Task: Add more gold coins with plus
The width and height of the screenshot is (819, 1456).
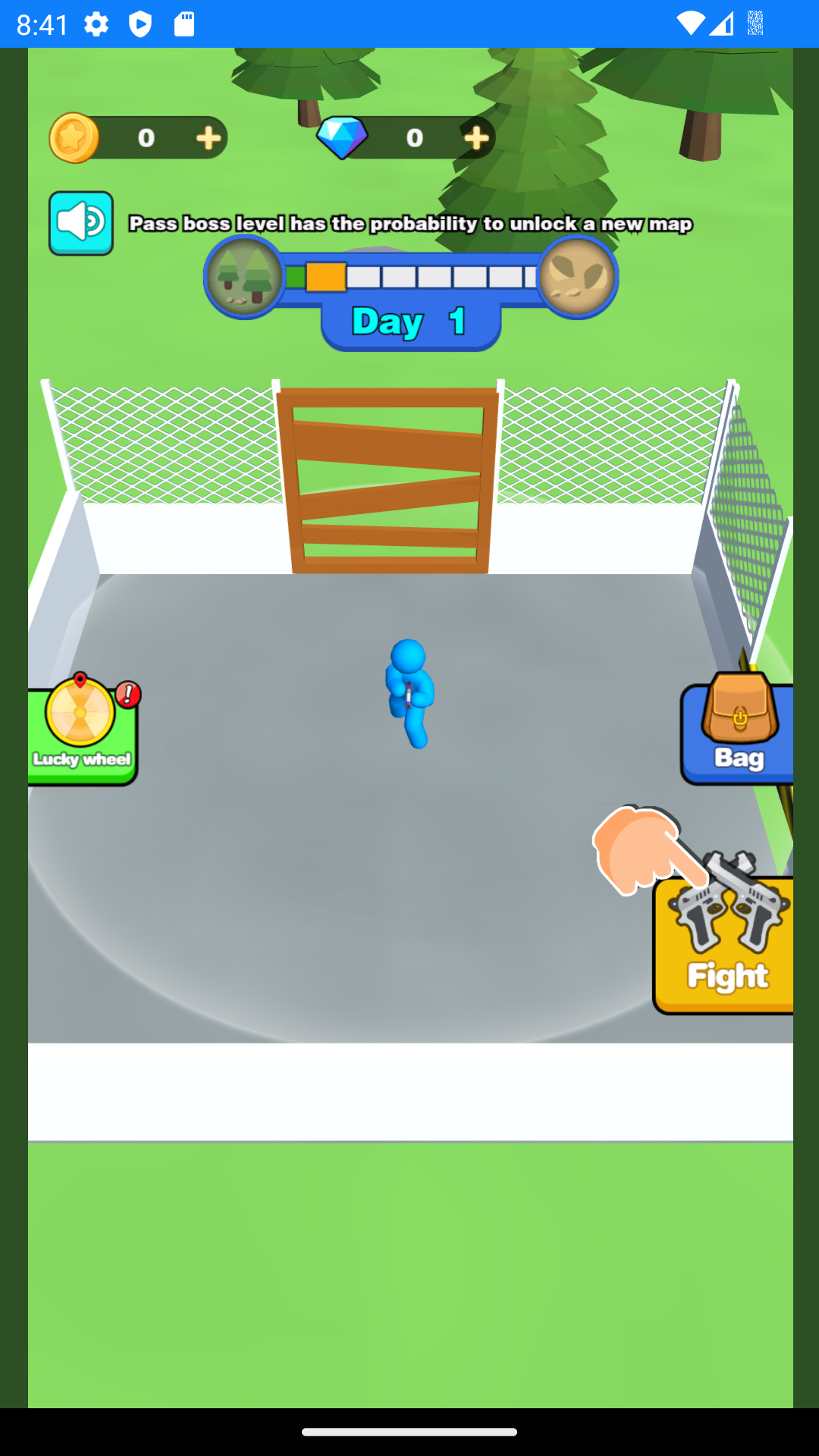Action: tap(209, 138)
